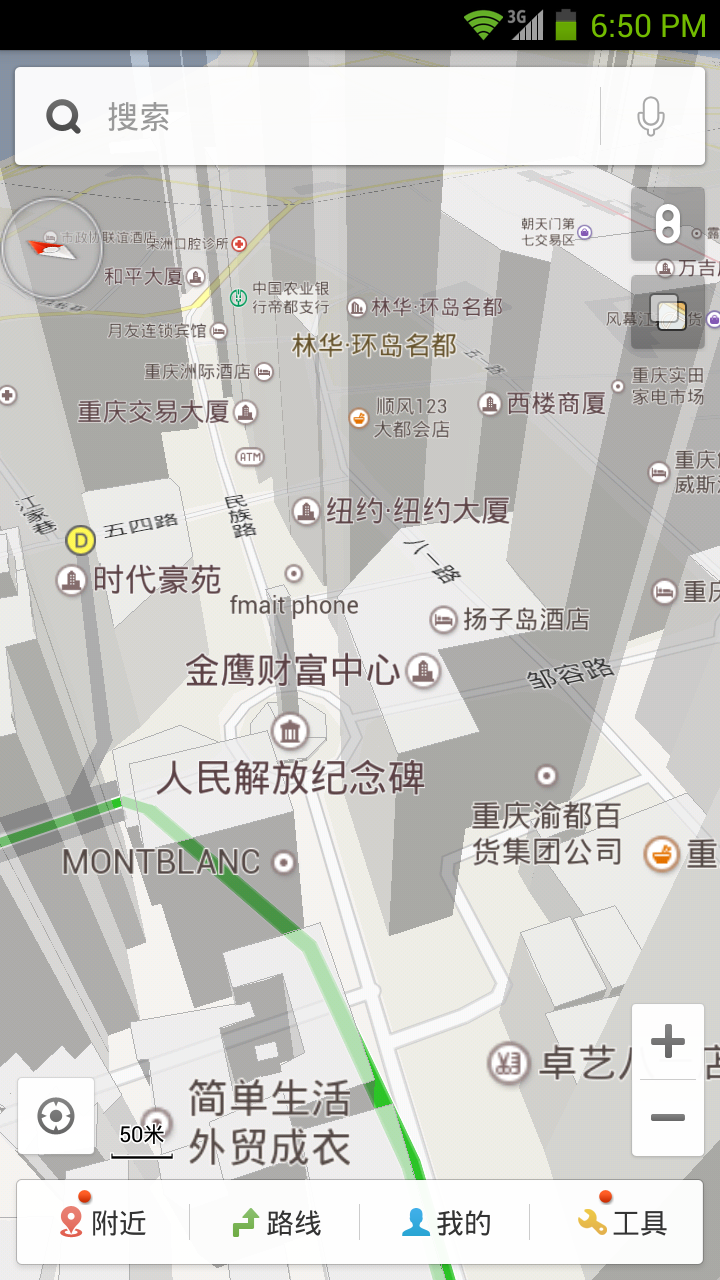Select the 人民解放纪念碑 landmark marker
Screen dimensions: 720x1280
[x=290, y=731]
